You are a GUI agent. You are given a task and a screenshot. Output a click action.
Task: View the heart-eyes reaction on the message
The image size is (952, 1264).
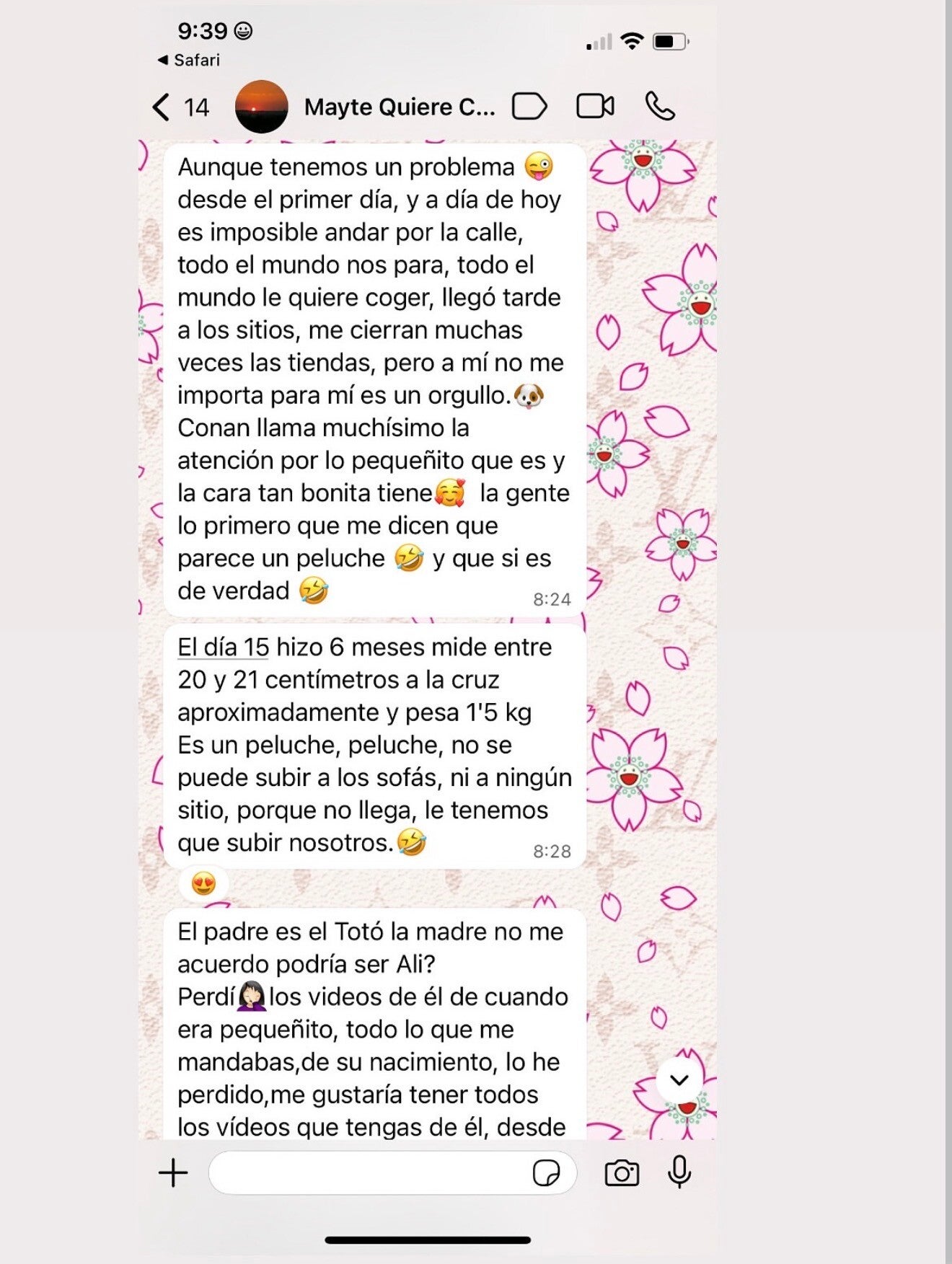(204, 883)
